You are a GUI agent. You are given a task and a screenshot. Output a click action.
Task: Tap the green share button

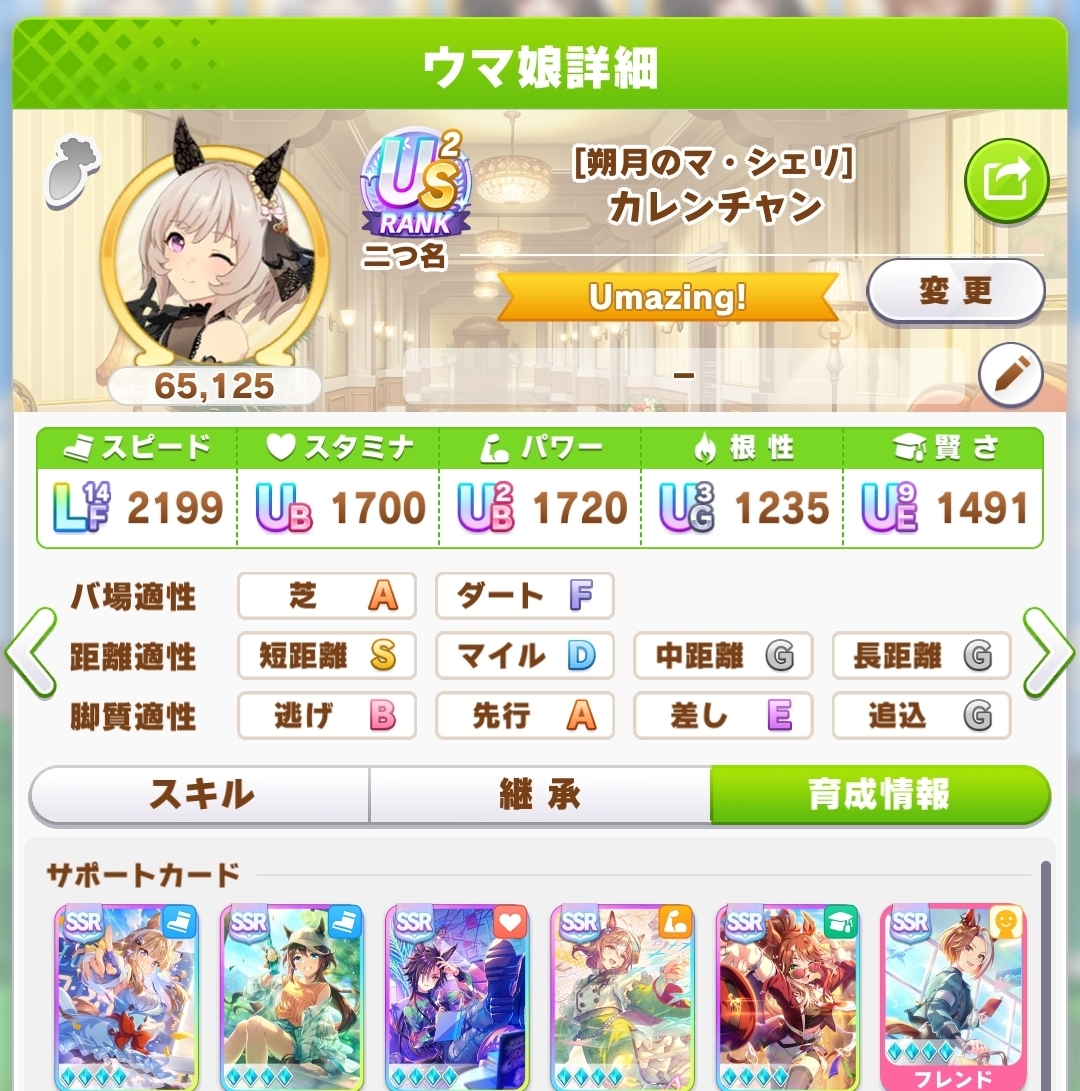tap(1005, 181)
